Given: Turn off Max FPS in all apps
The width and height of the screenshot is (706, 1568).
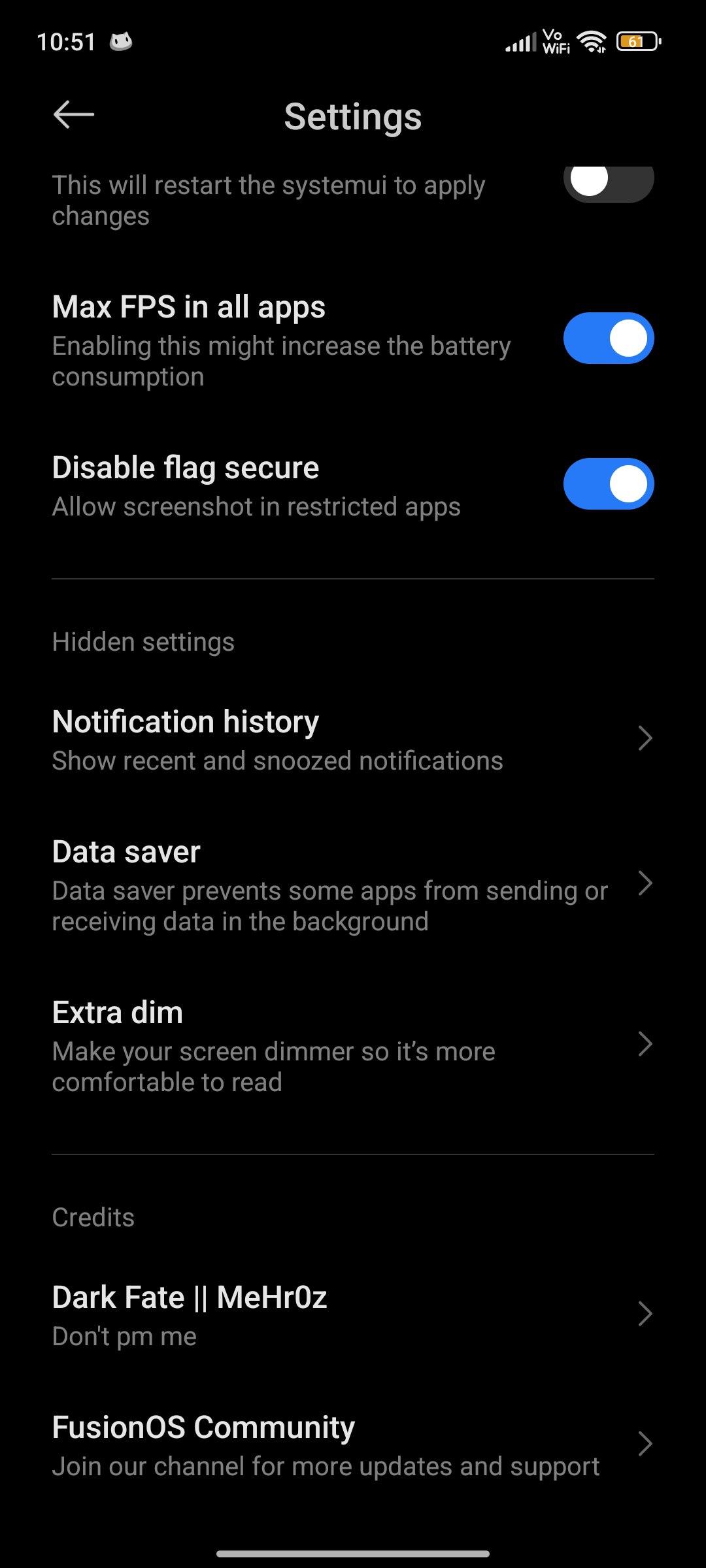Looking at the screenshot, I should tap(608, 338).
